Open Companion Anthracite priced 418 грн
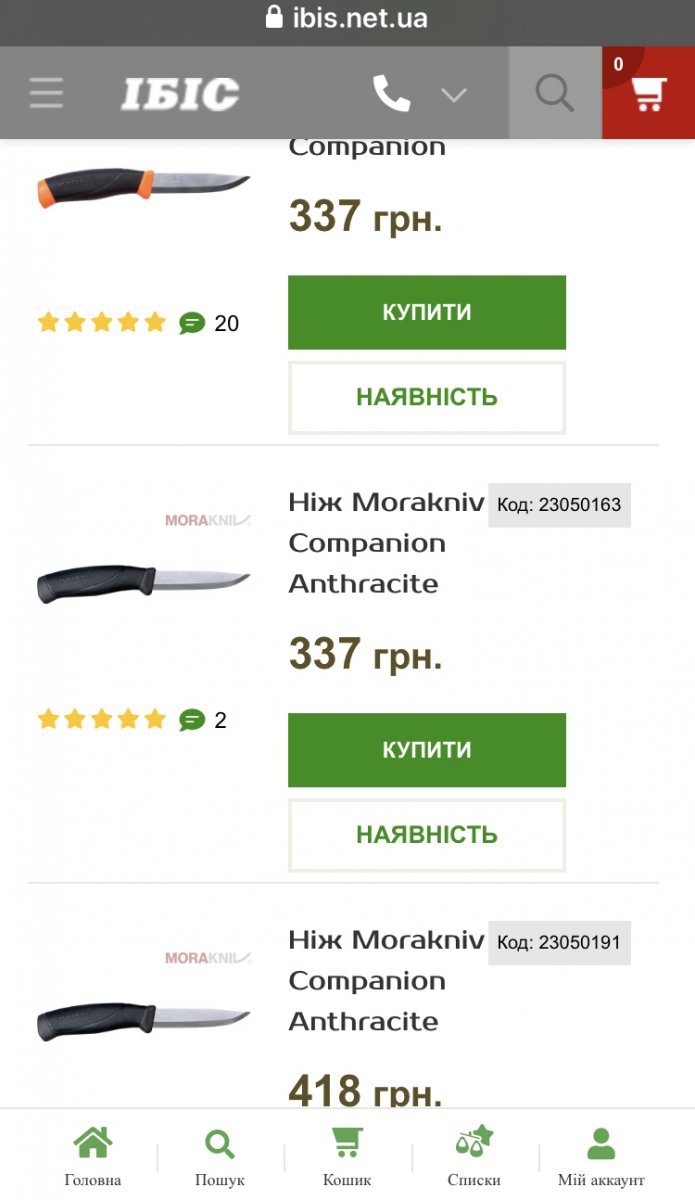 pos(385,980)
